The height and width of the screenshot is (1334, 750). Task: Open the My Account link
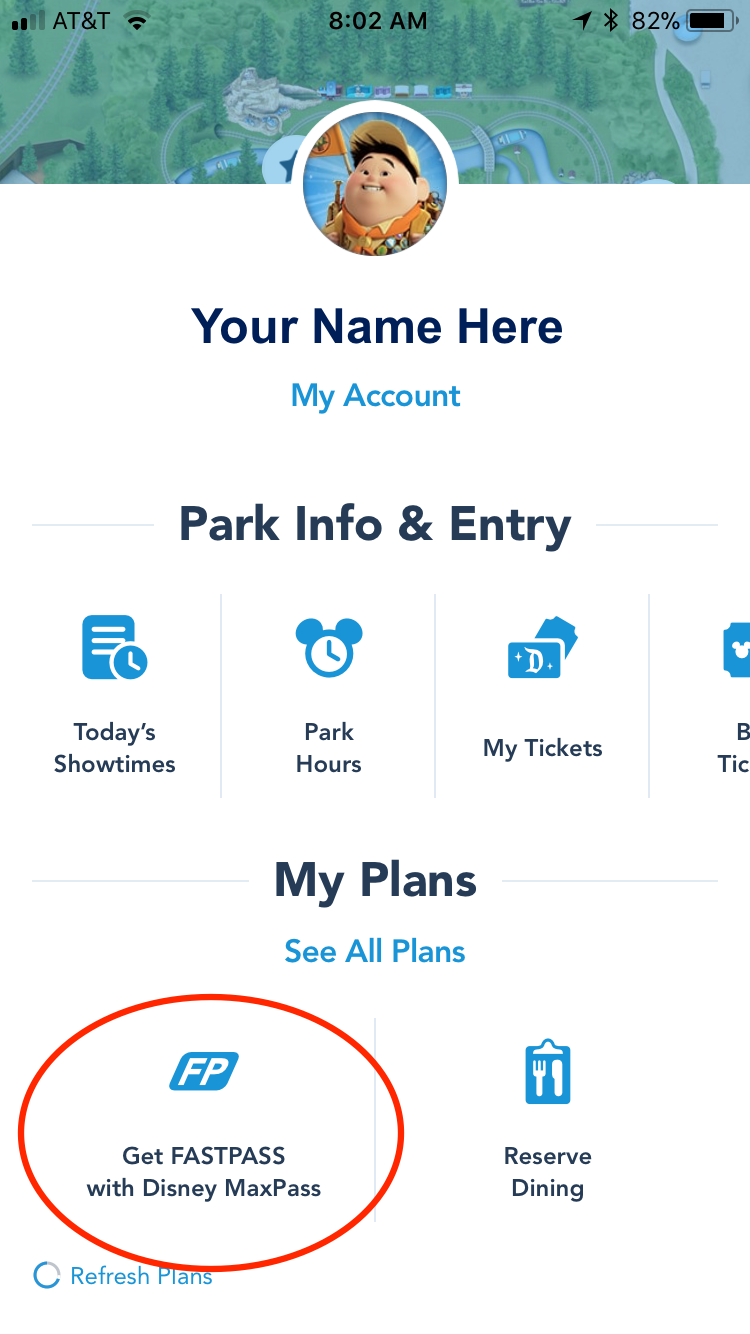375,396
